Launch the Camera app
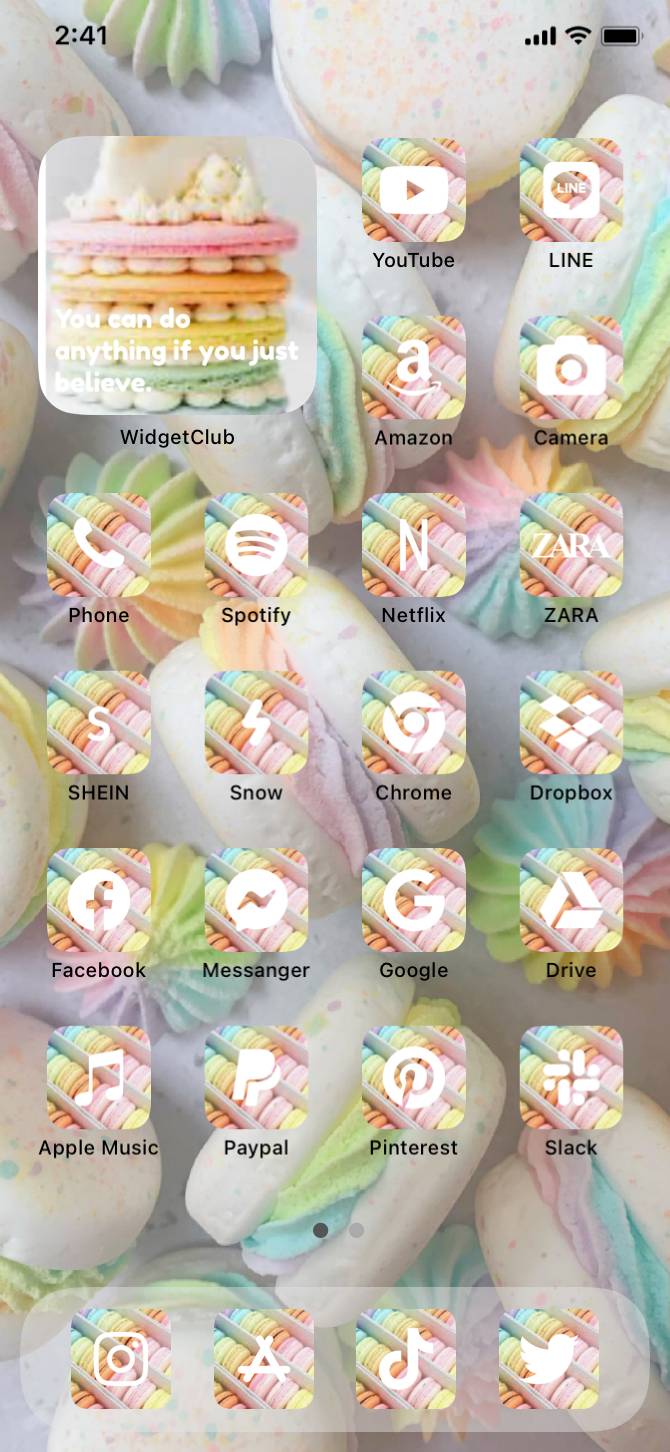The height and width of the screenshot is (1452, 670). point(571,368)
